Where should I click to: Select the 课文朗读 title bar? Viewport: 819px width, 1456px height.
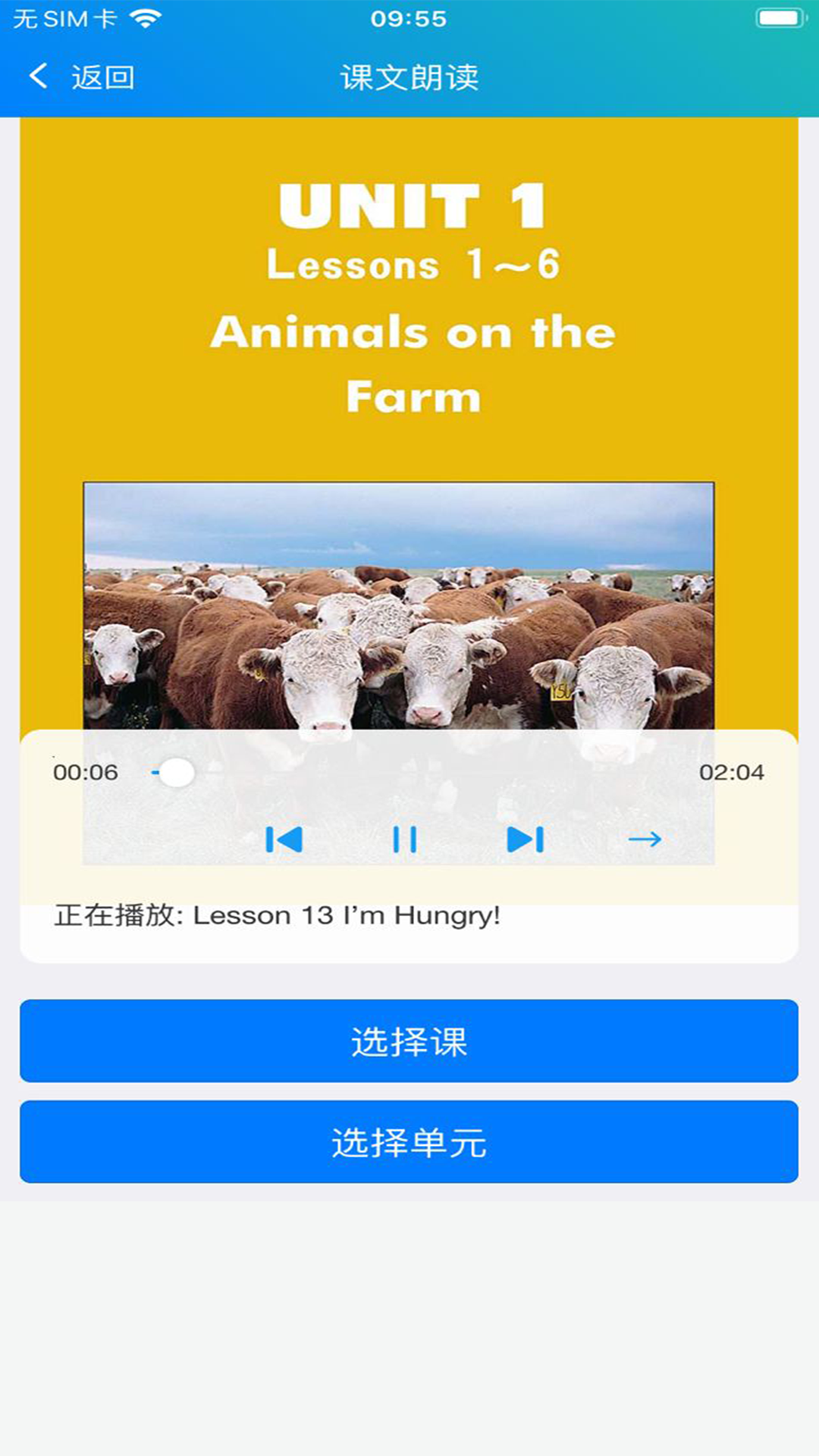(x=409, y=76)
